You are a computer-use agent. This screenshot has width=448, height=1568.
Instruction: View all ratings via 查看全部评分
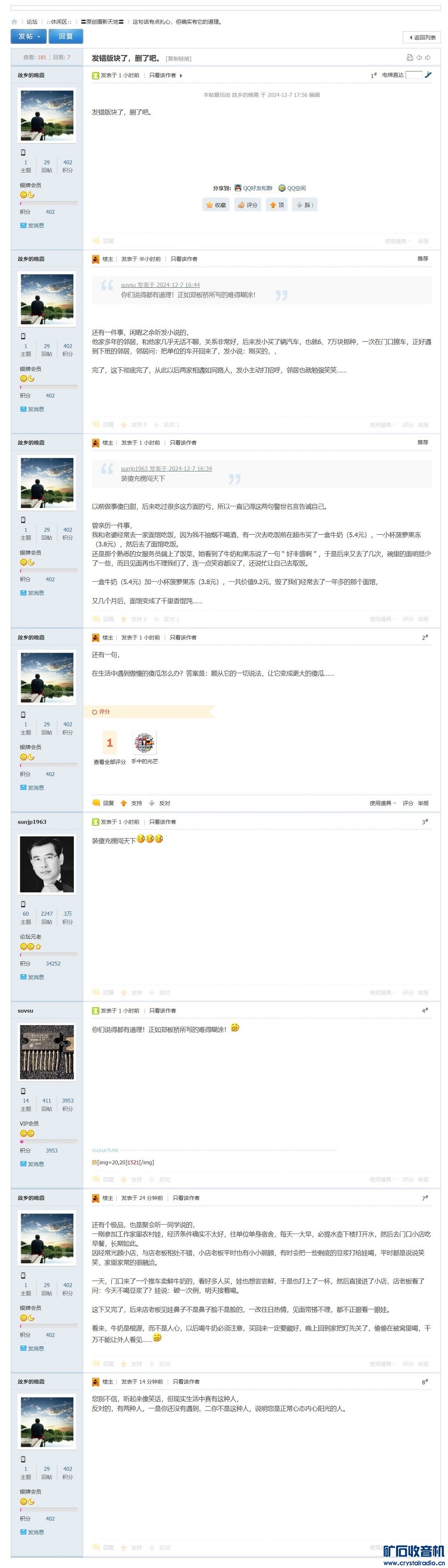pyautogui.click(x=109, y=762)
